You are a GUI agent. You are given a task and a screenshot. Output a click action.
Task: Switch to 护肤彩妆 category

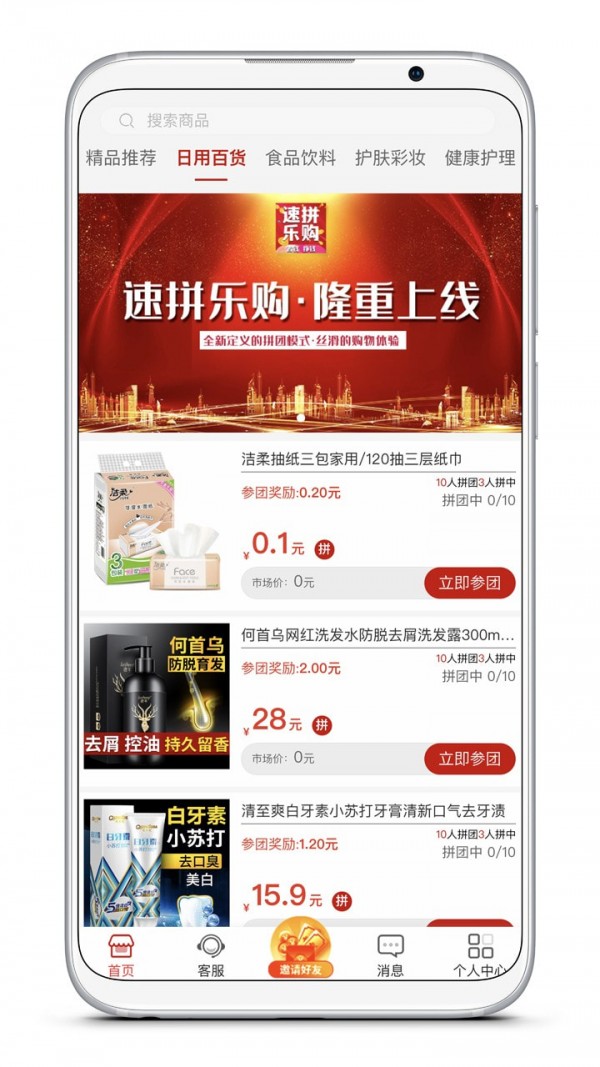390,158
